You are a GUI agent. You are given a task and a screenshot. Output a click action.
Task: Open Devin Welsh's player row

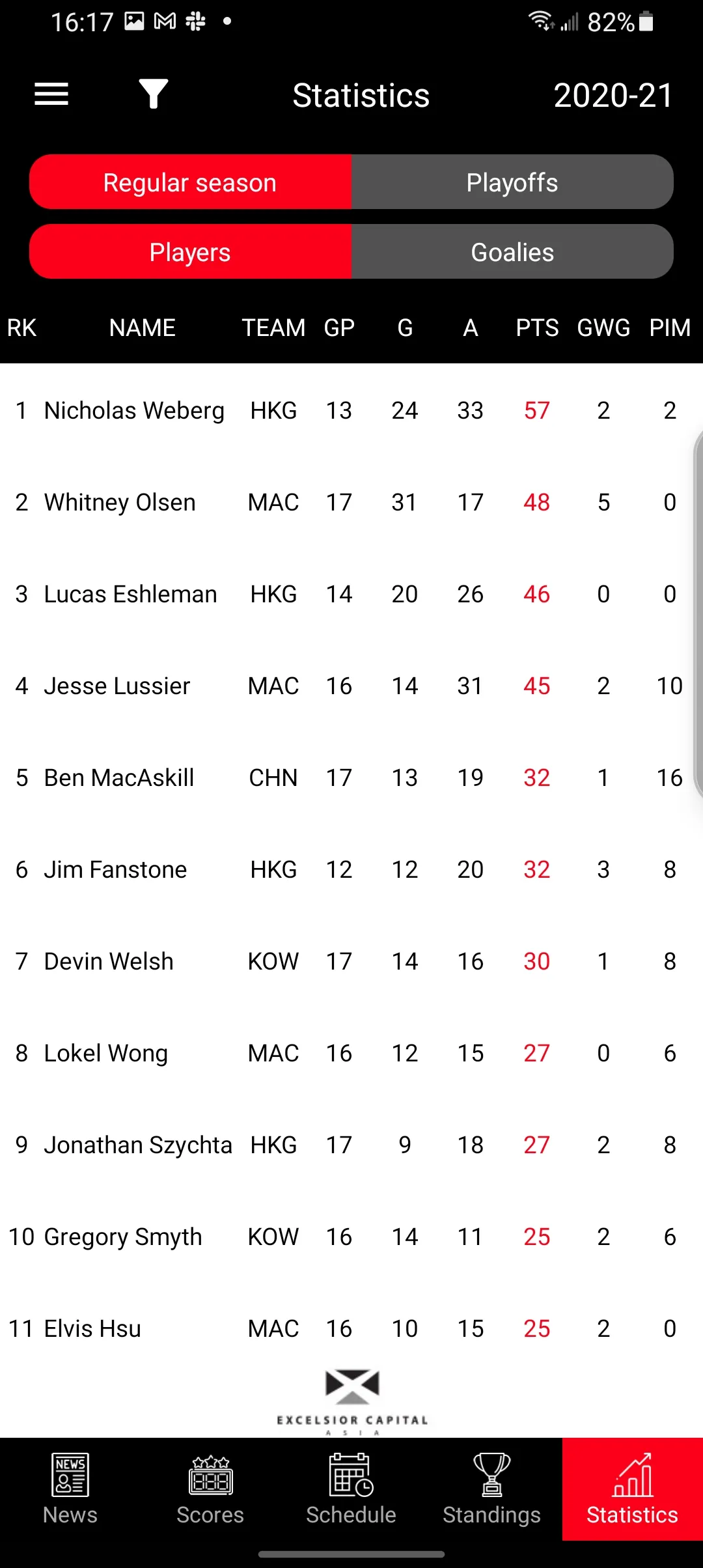[351, 961]
